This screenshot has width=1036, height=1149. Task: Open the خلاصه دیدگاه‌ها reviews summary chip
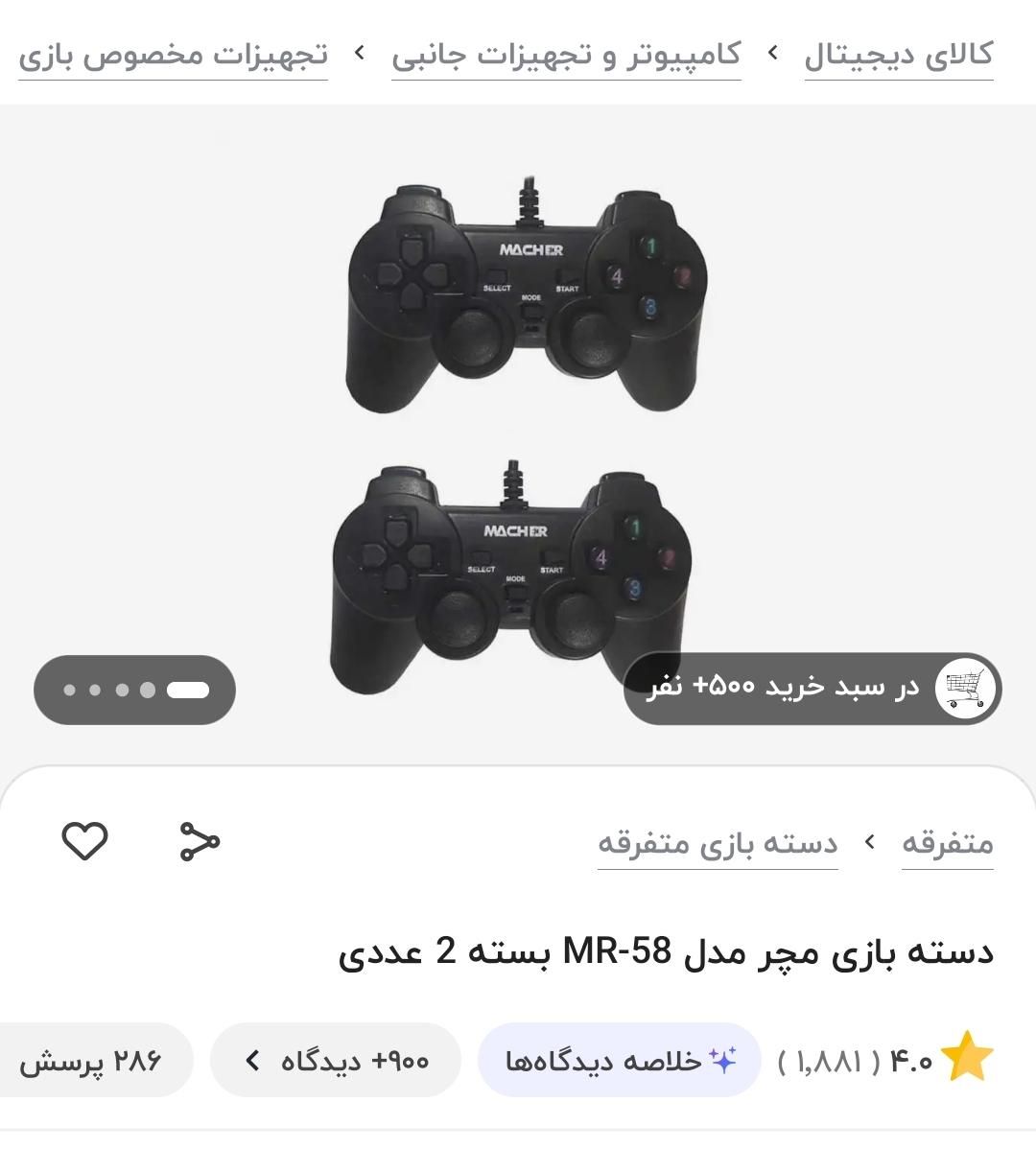(x=620, y=1061)
